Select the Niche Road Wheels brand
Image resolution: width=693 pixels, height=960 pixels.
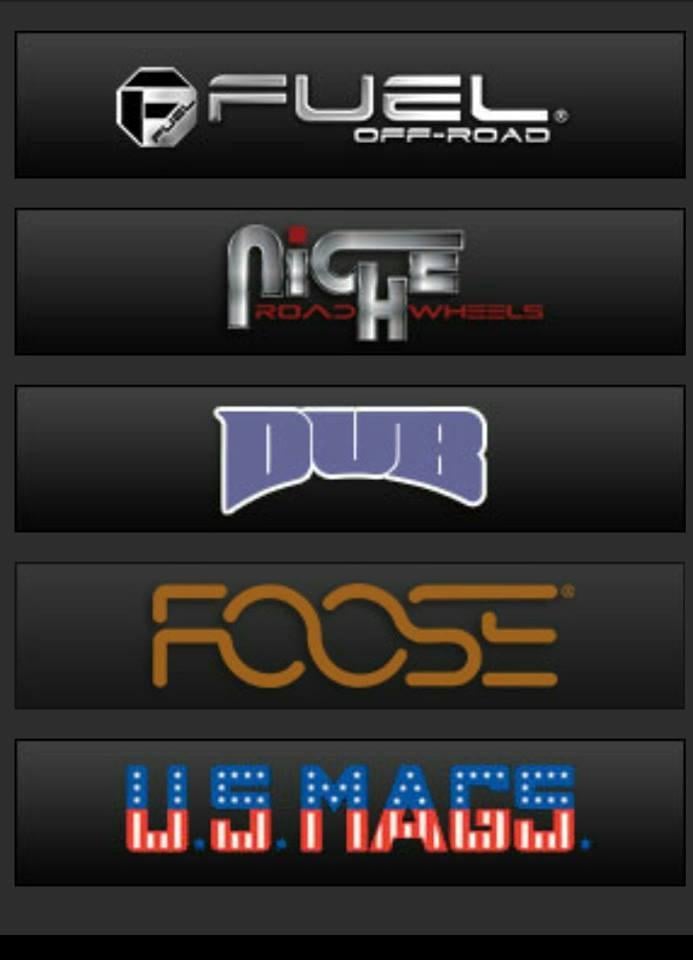(x=349, y=282)
